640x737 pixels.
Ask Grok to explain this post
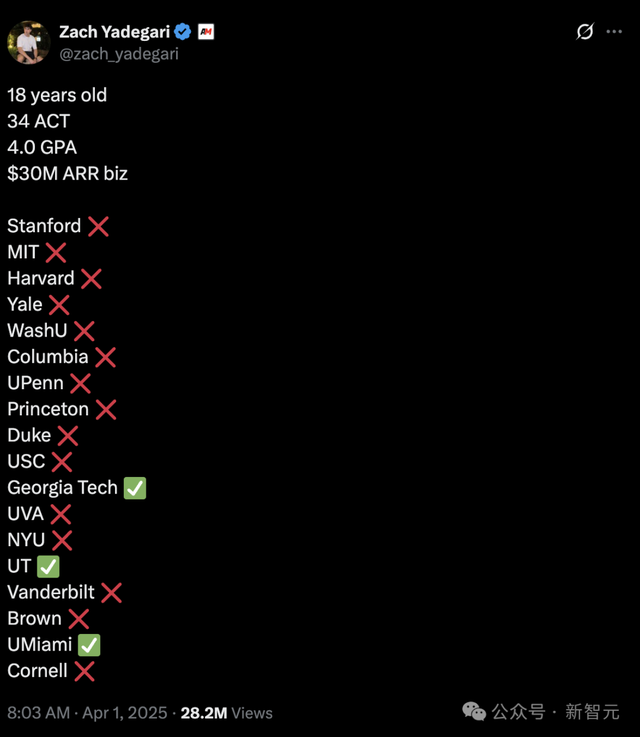point(585,32)
